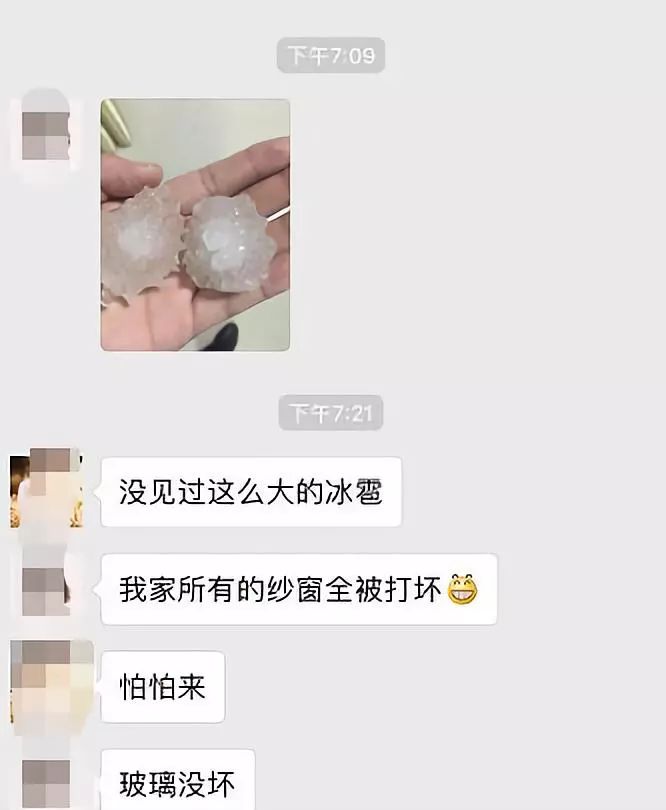This screenshot has height=810, width=666.
Task: Tap the avatar beside 怕怕来 message
Action: click(x=45, y=685)
